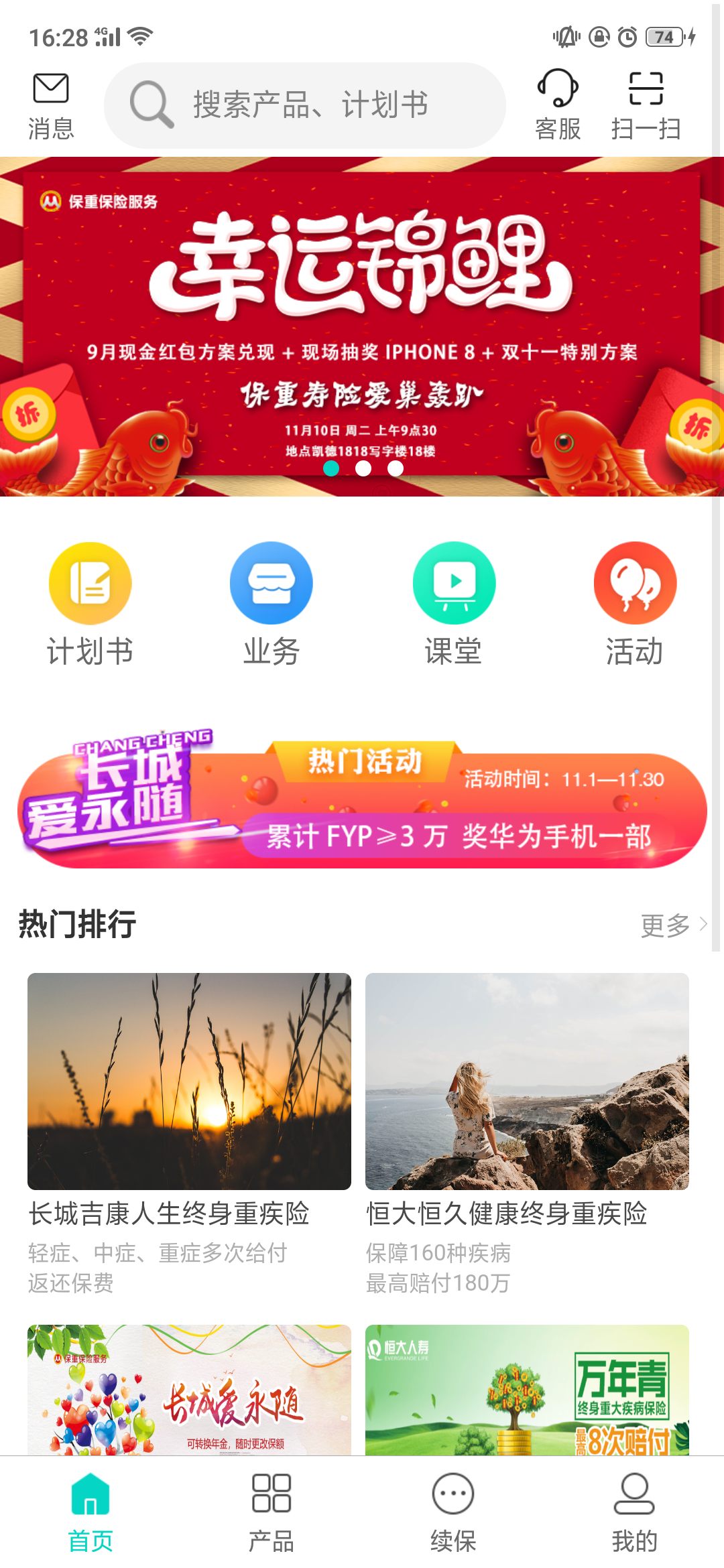This screenshot has height=1568, width=724.
Task: Switch to the 续保 tab
Action: click(x=453, y=1512)
